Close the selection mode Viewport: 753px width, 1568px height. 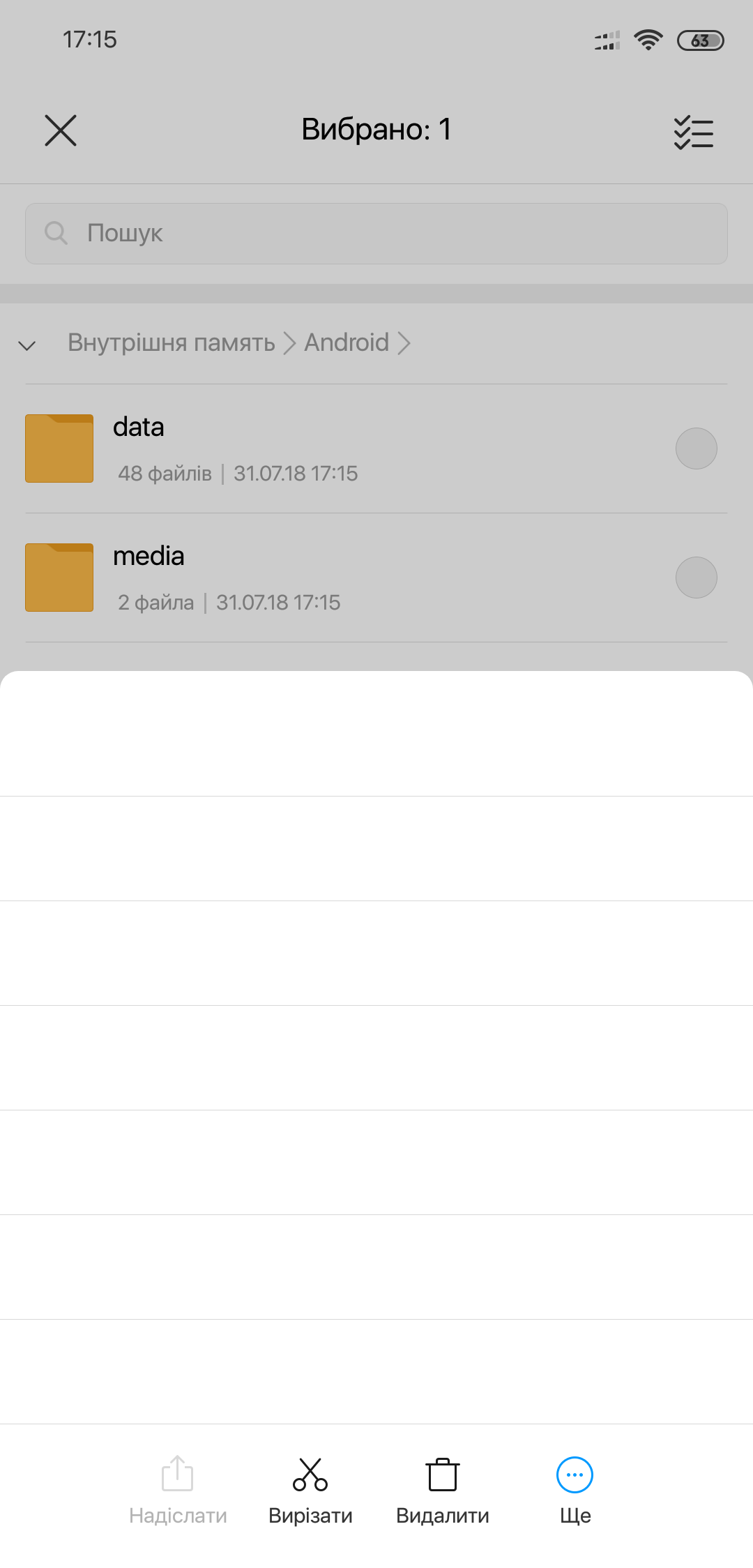[61, 130]
